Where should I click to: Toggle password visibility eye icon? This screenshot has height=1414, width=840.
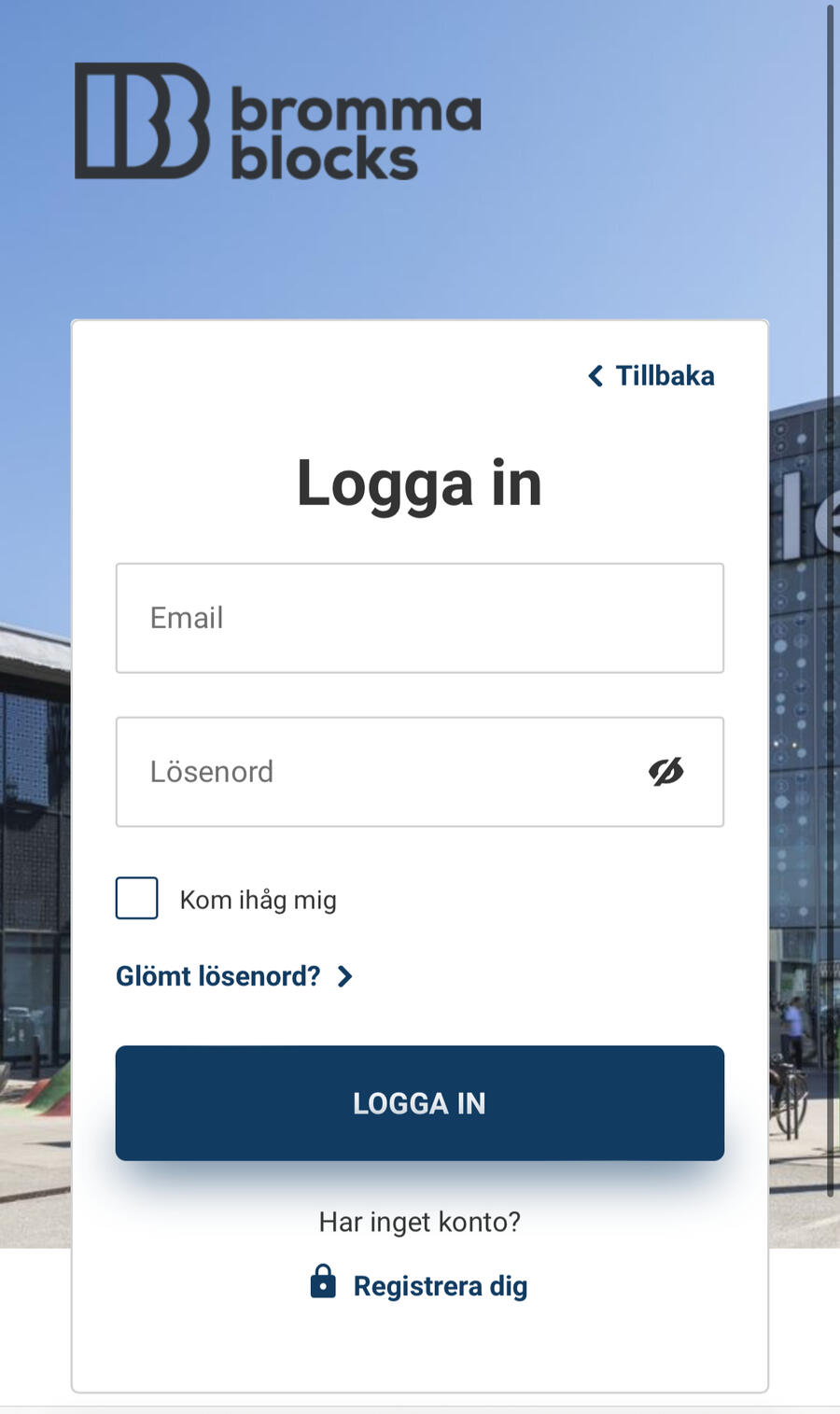pos(666,772)
